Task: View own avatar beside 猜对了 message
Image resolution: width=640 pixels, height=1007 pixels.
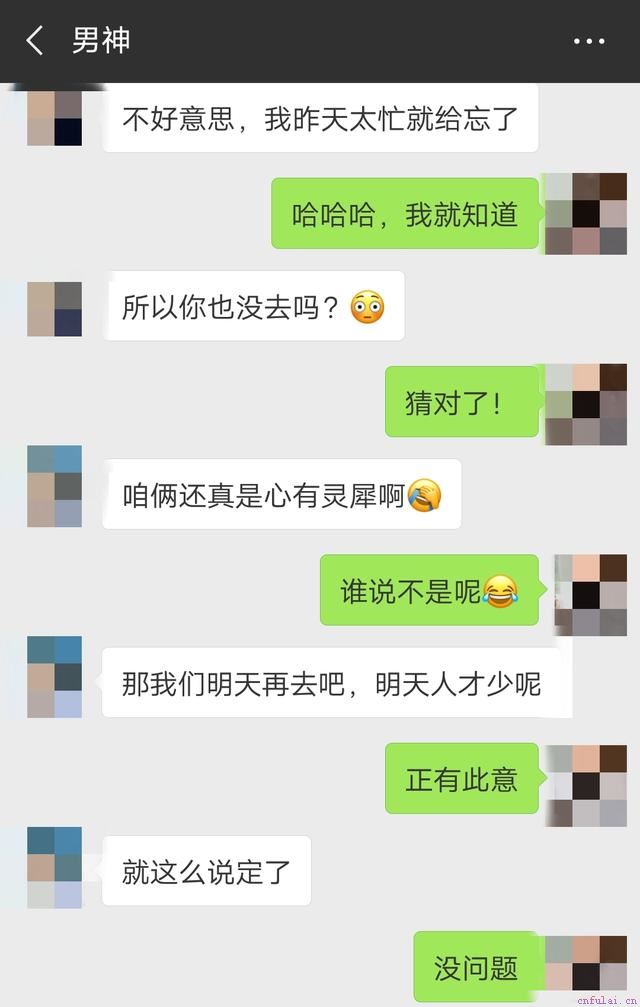Action: tap(585, 404)
